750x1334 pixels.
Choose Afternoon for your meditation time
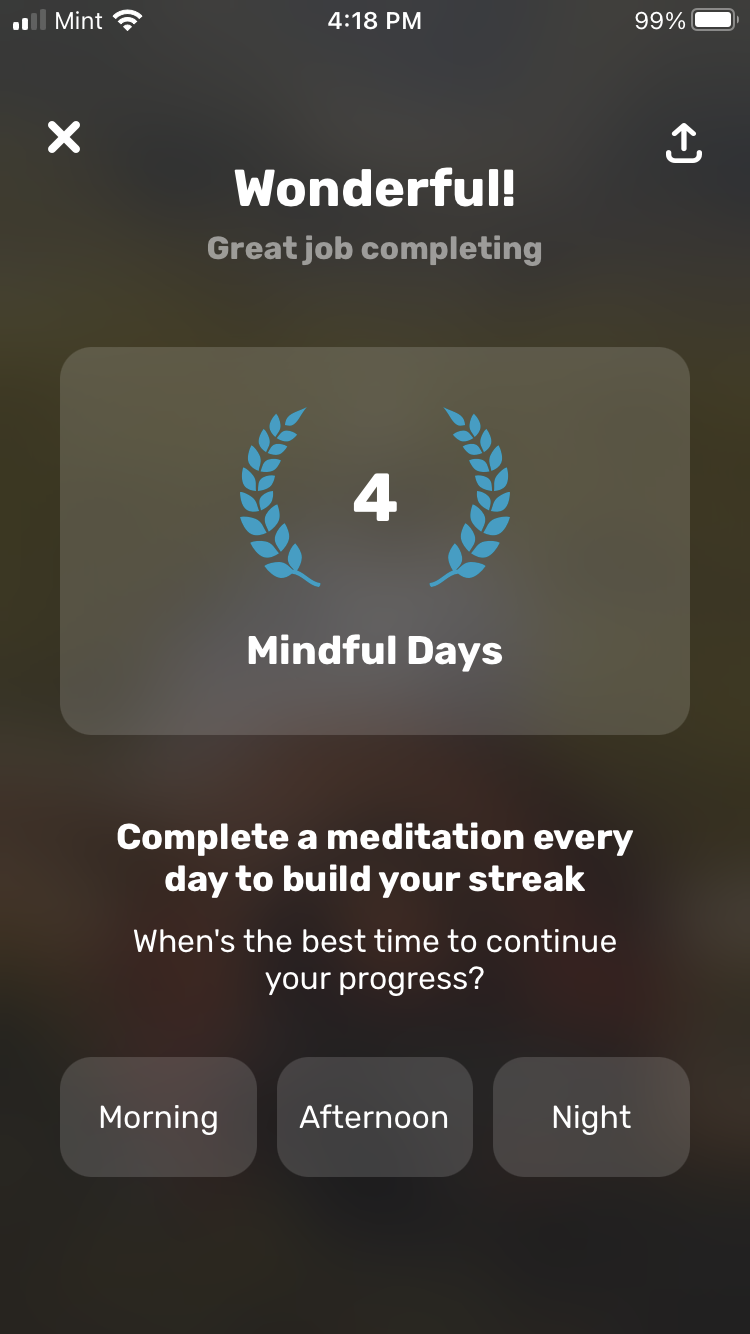pos(374,1117)
